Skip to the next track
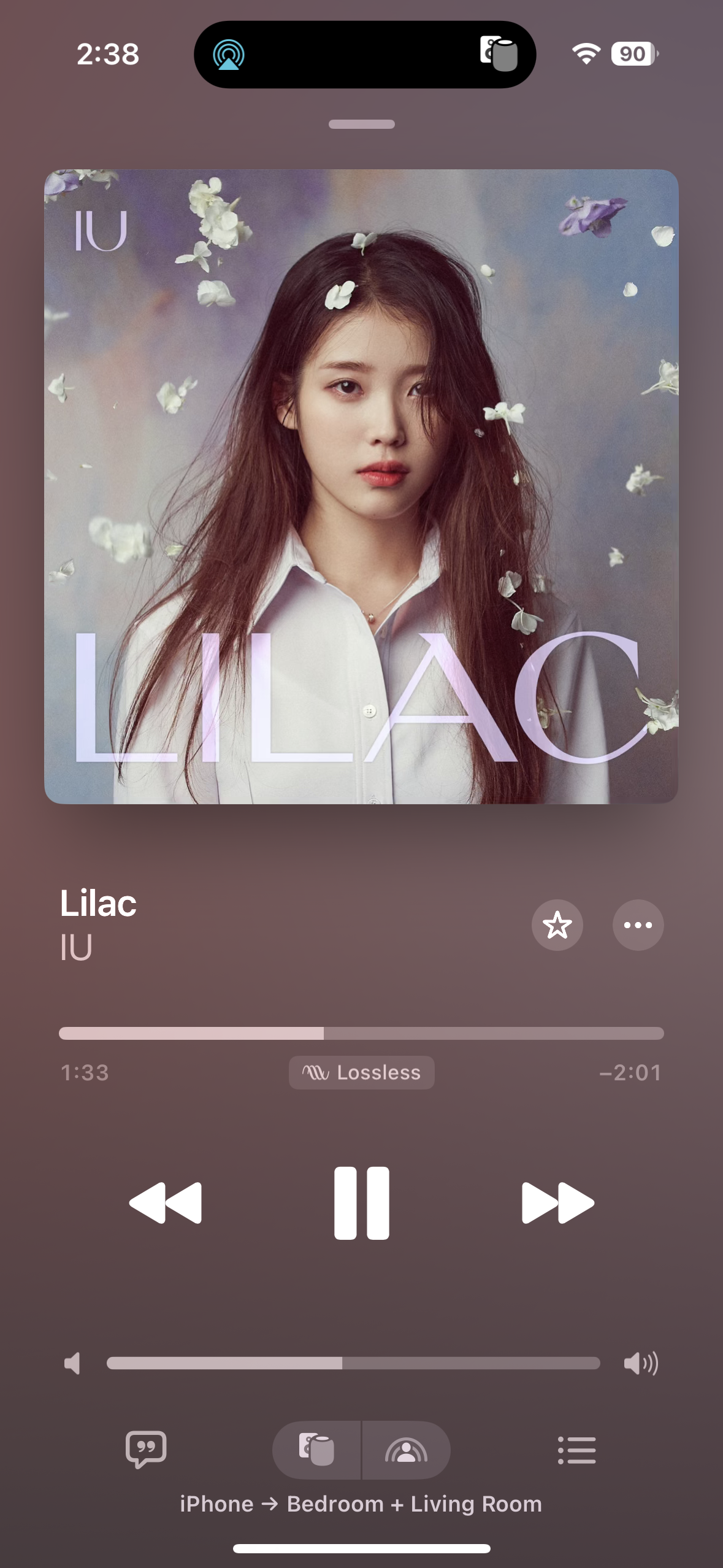This screenshot has width=723, height=1568. coord(557,1203)
